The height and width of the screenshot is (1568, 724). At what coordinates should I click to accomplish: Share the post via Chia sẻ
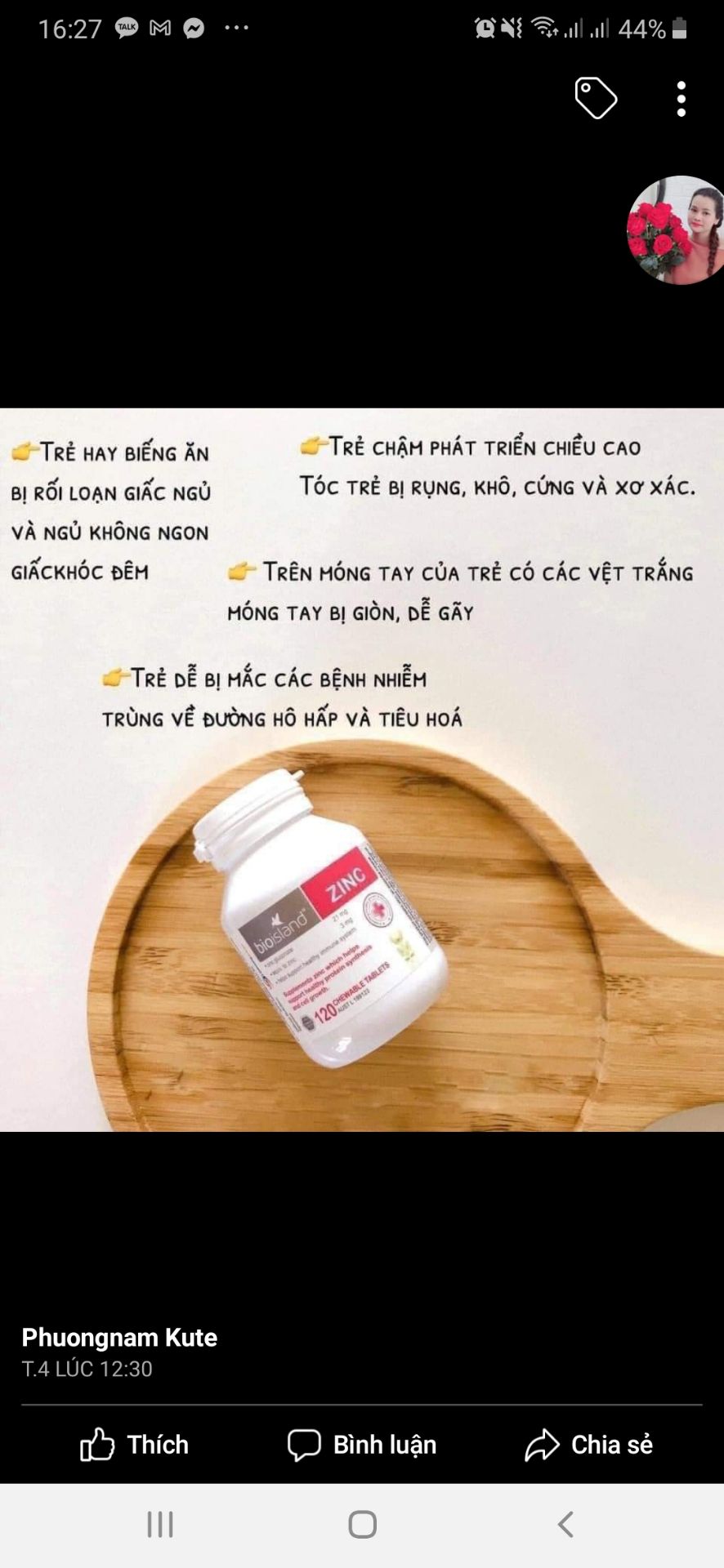point(587,1444)
